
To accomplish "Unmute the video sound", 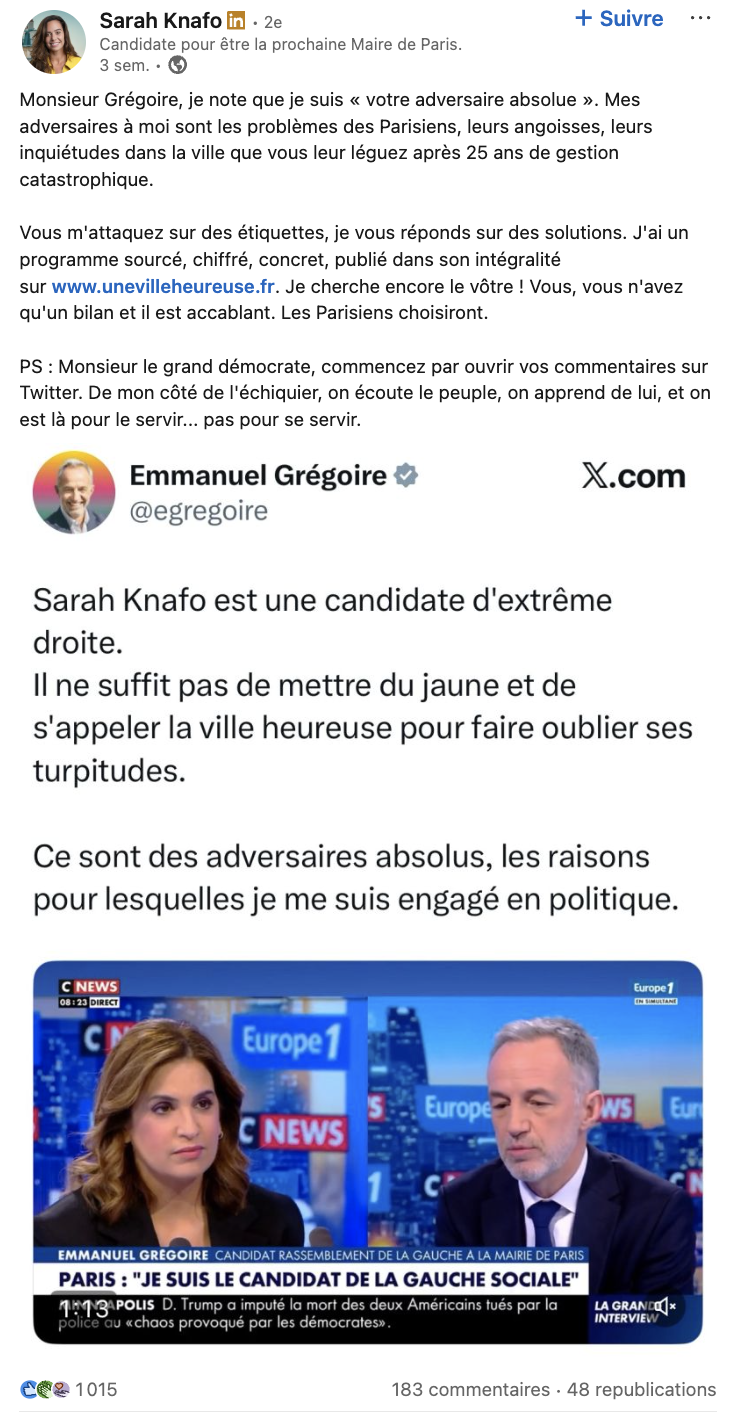I will [665, 1306].
